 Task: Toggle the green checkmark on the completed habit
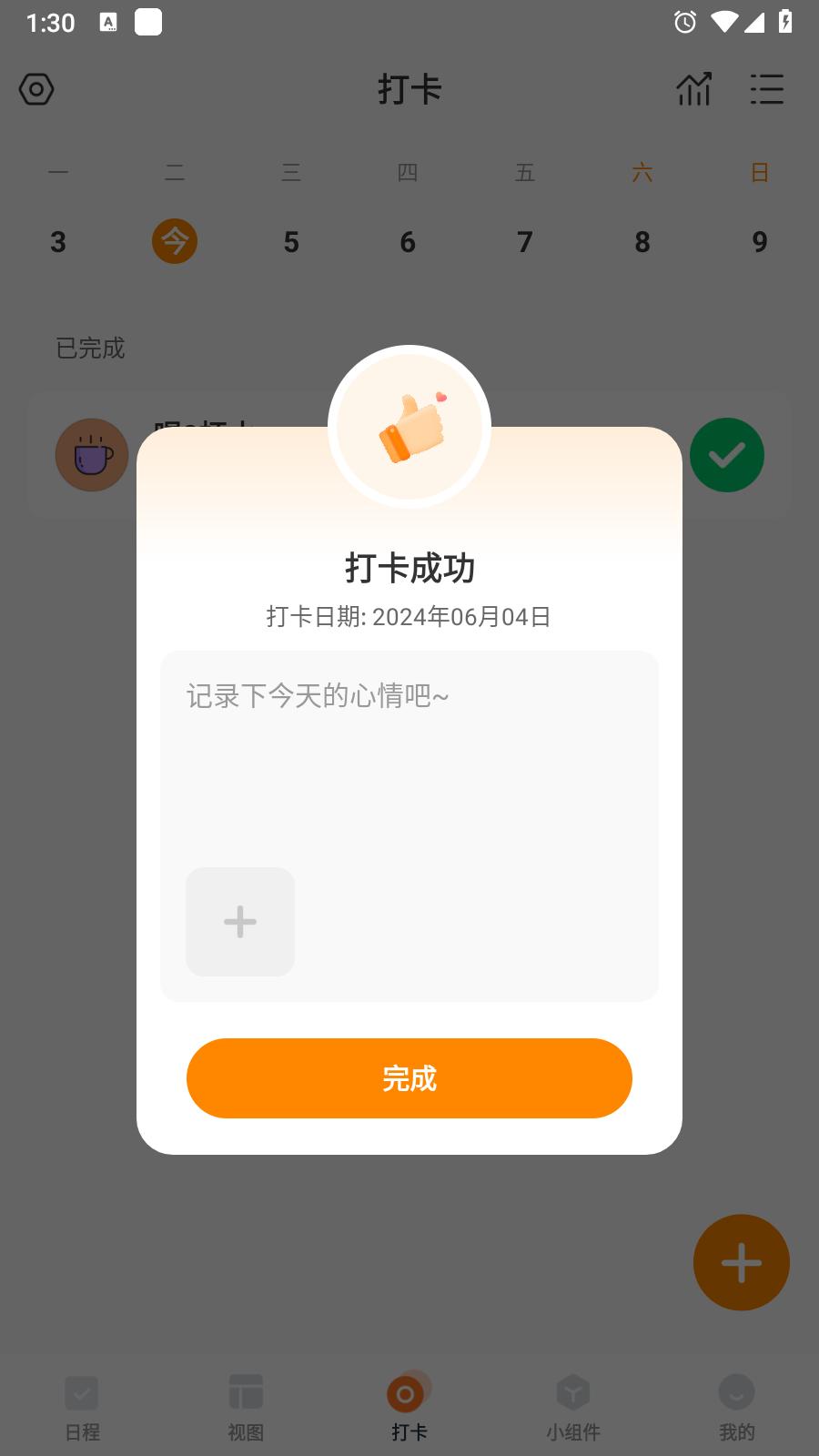coord(726,455)
